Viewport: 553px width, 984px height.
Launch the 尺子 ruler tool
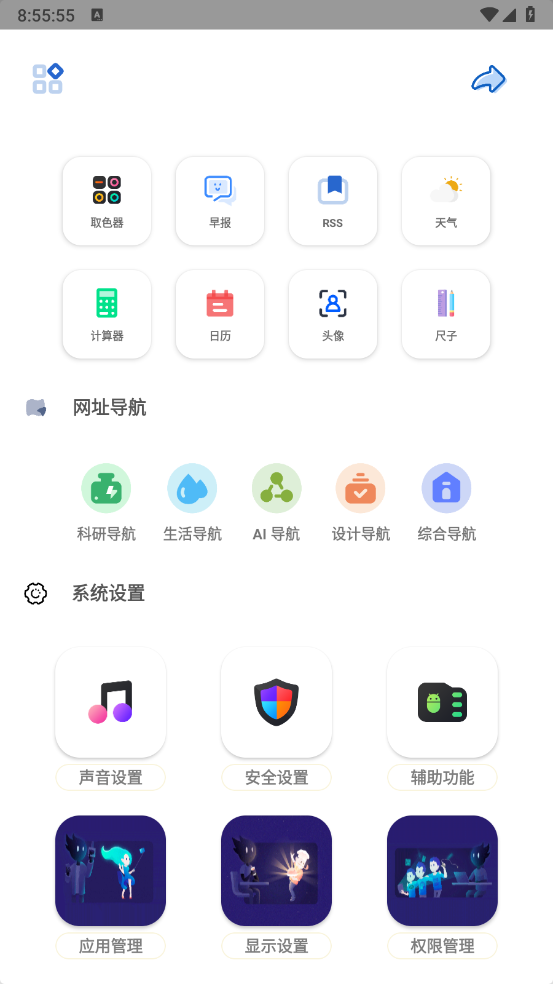[x=446, y=314]
